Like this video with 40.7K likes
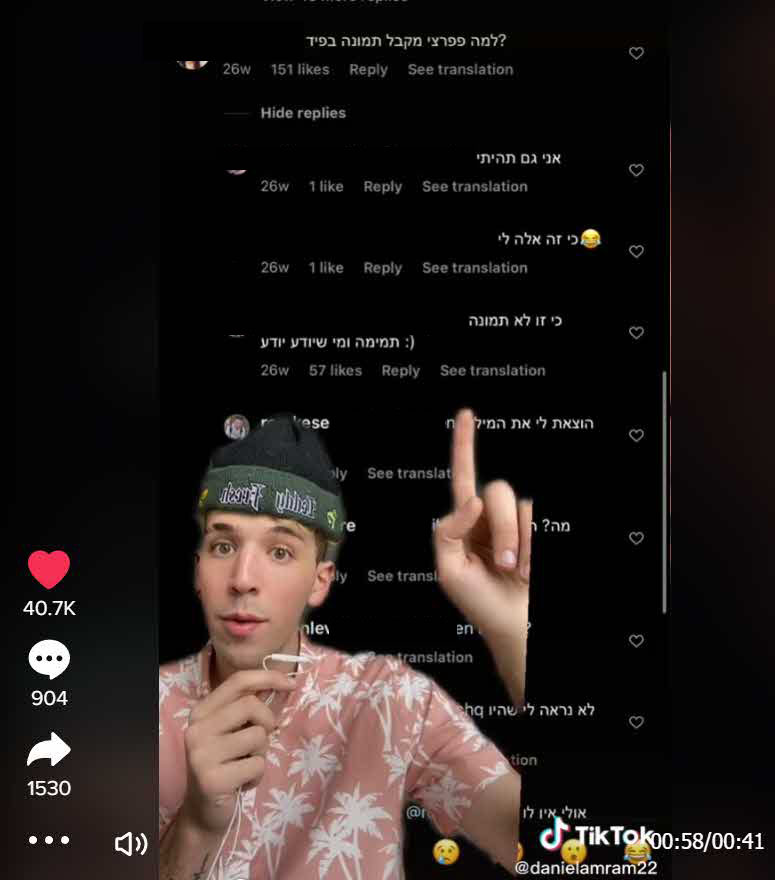Screen dimensions: 775x880 click(x=48, y=570)
